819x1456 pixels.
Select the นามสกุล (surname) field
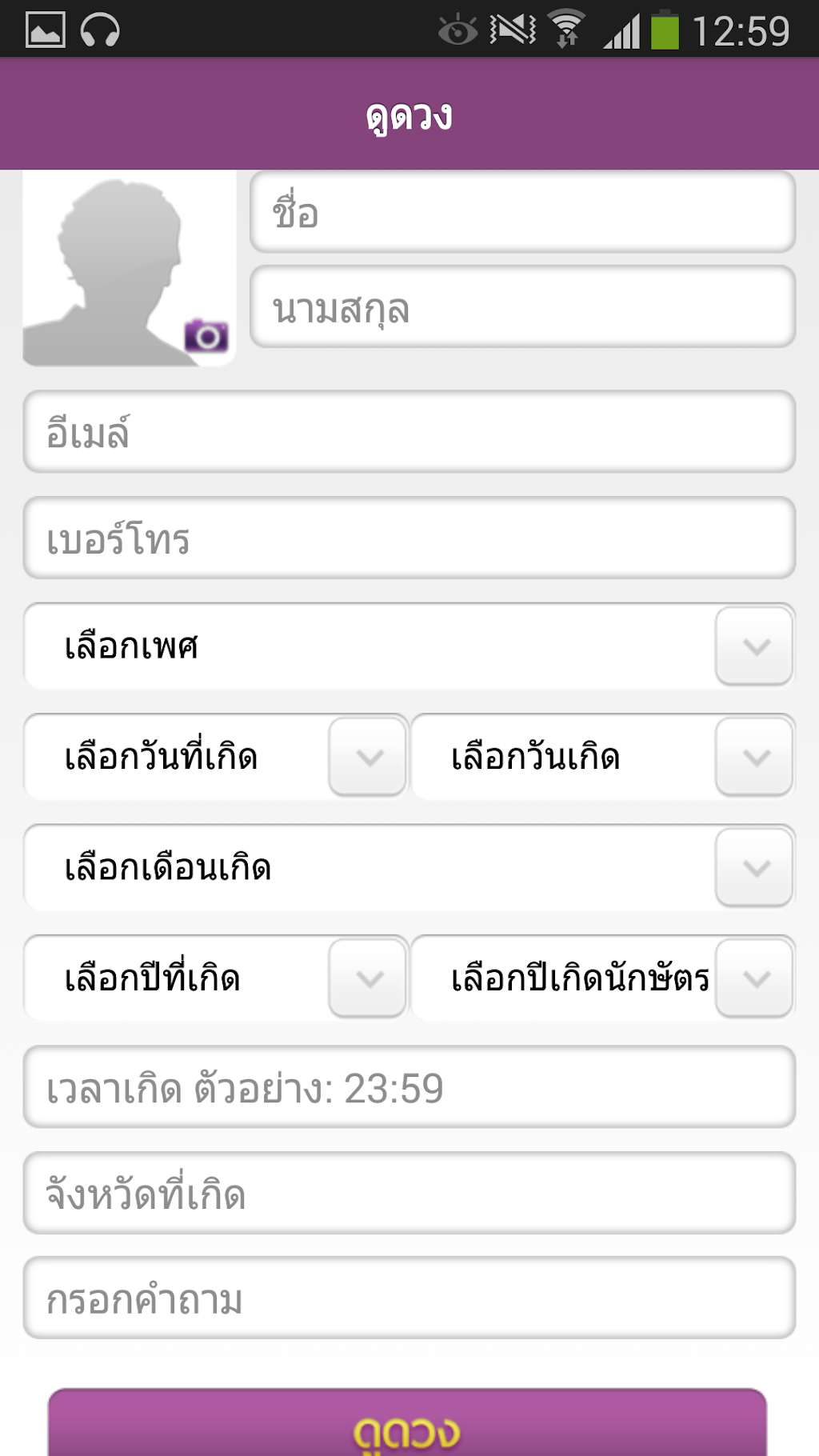coord(522,307)
